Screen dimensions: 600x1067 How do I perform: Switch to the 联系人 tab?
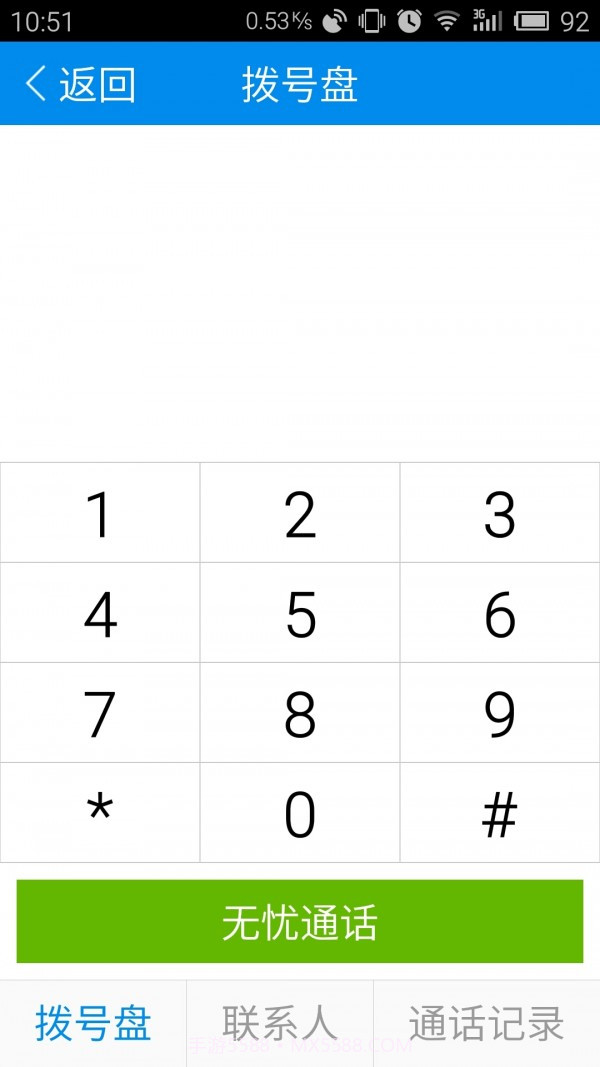(x=280, y=1023)
